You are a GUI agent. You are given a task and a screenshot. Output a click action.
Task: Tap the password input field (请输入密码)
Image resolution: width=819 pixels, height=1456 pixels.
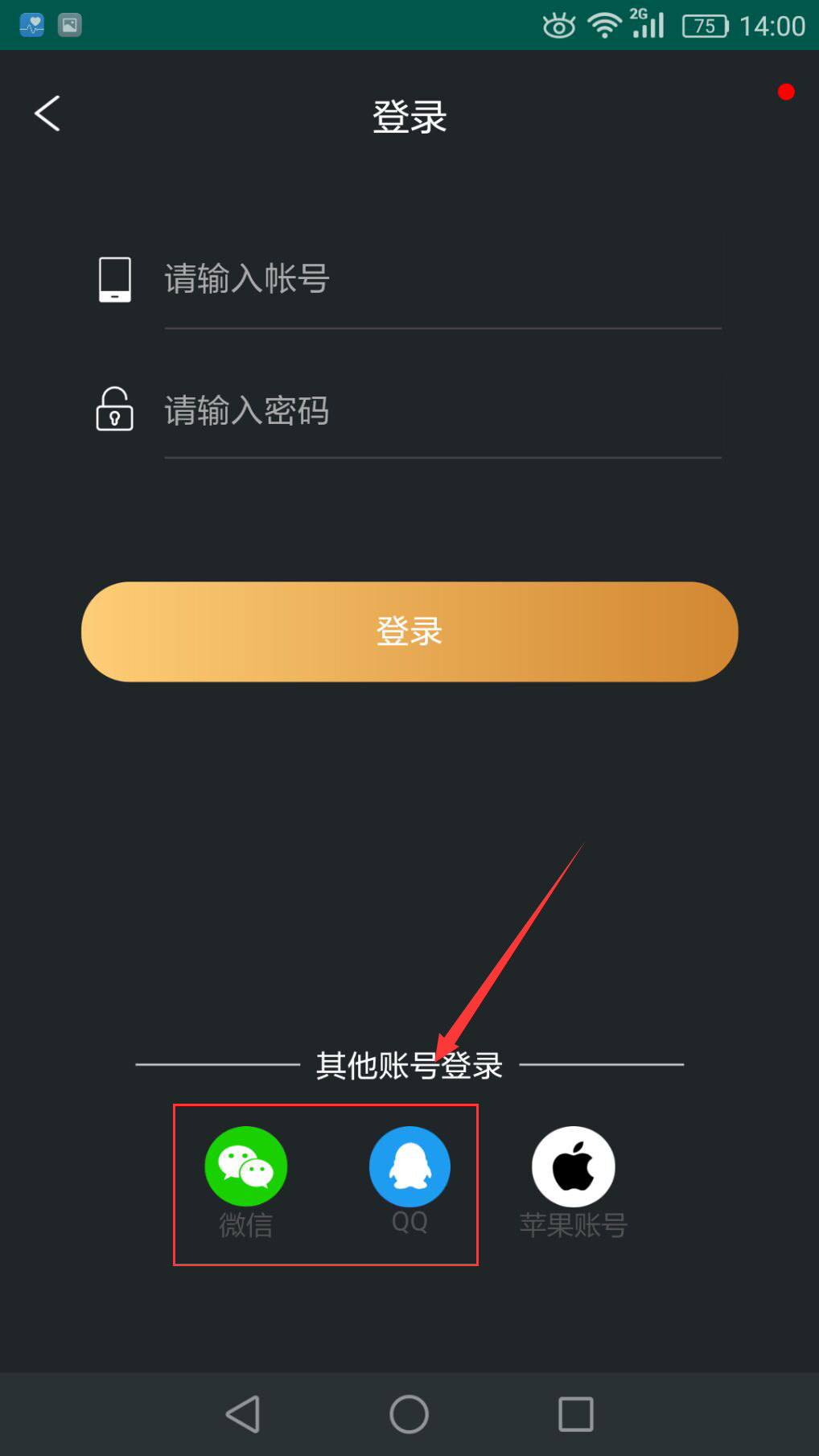coord(442,410)
